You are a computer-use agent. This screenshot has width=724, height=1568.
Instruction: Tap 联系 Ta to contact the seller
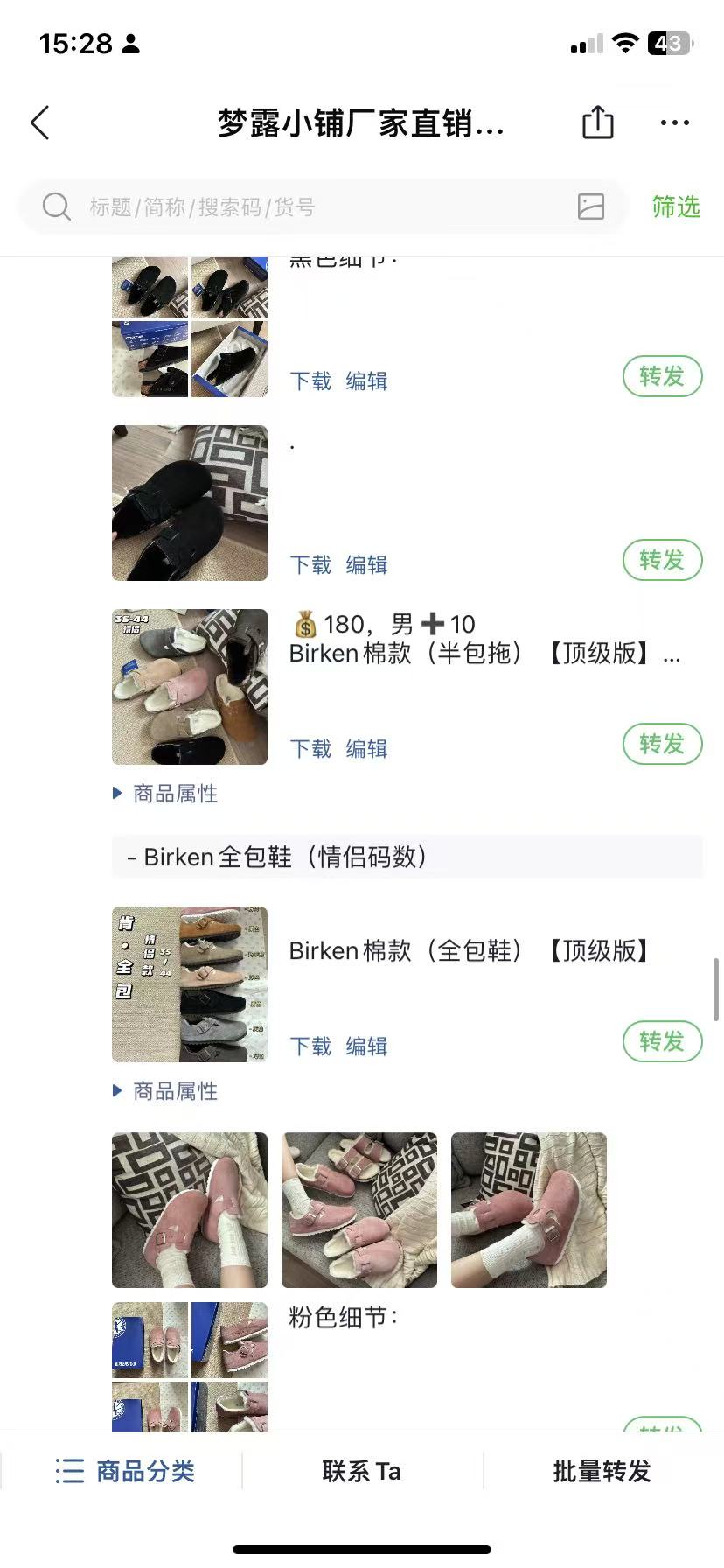coord(362,1471)
